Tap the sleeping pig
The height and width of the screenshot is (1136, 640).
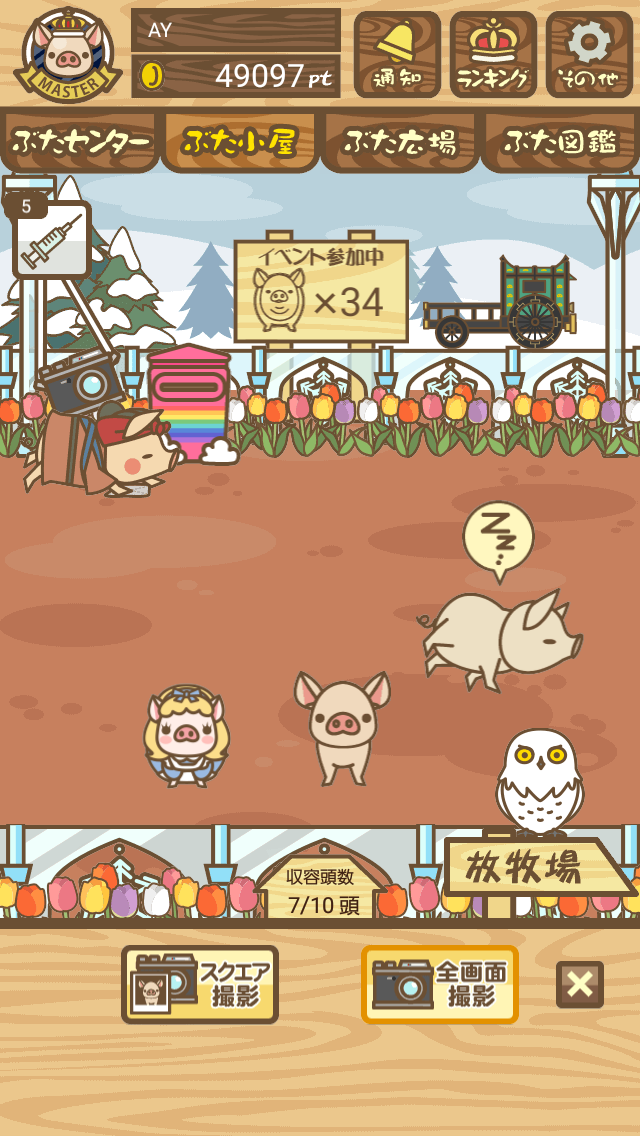(500, 638)
